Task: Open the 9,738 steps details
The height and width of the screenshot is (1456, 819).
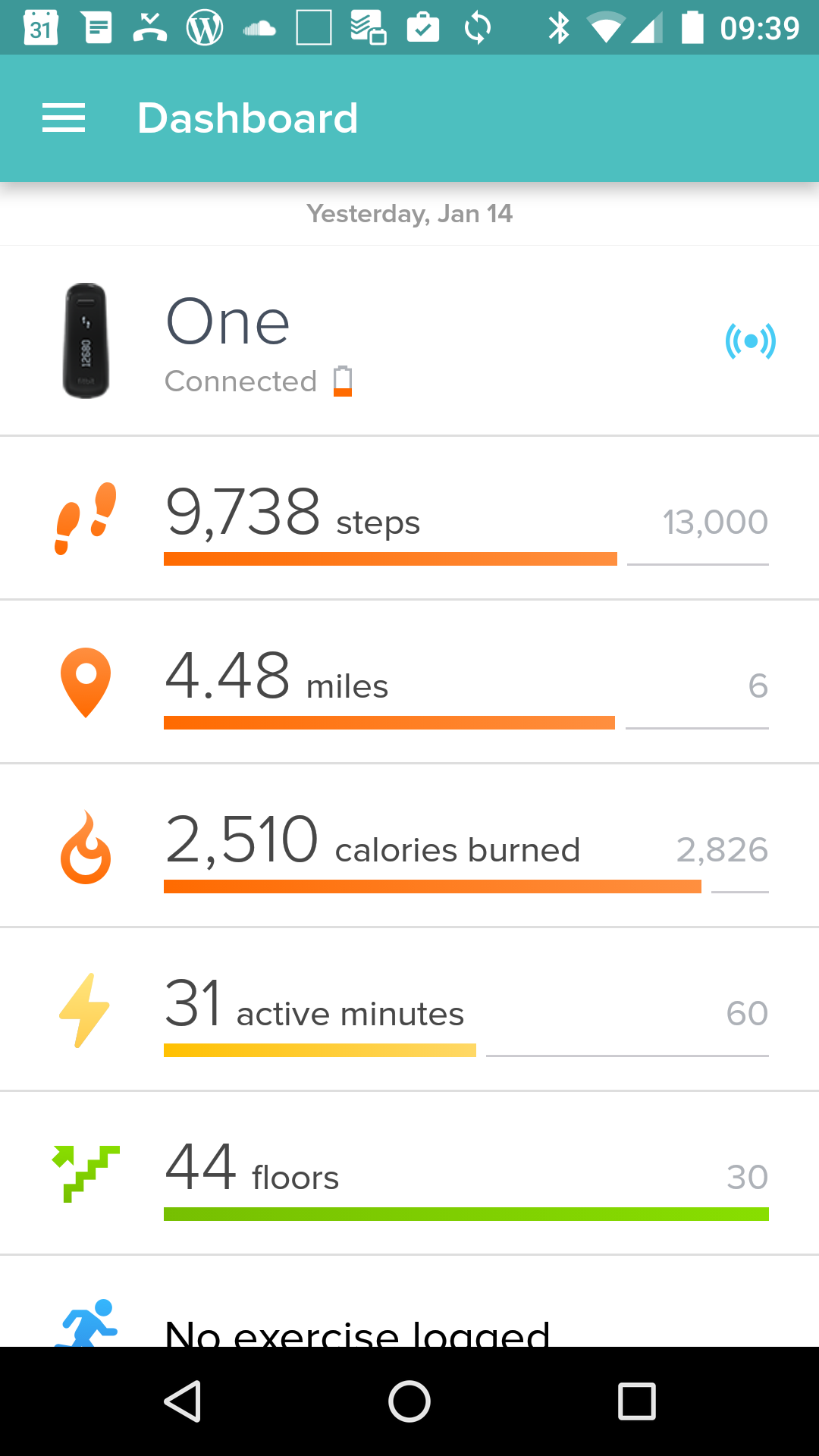Action: pos(409,519)
